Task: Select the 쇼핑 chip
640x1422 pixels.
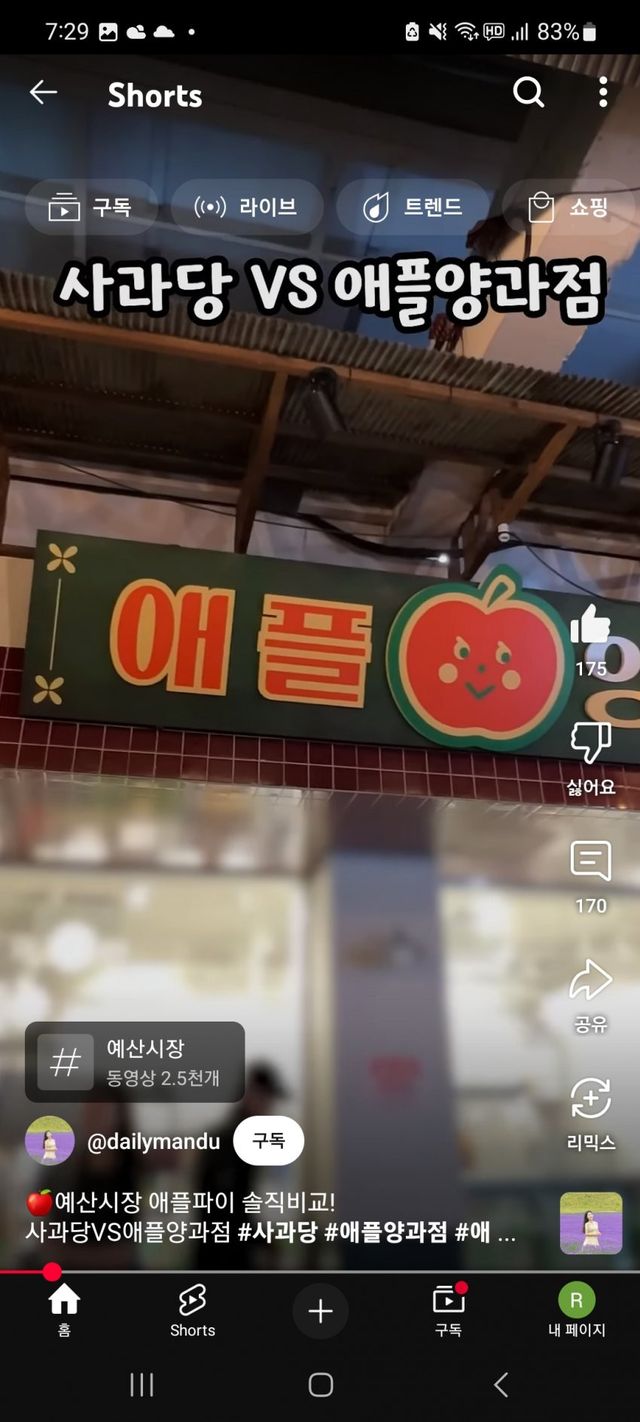Action: point(571,207)
